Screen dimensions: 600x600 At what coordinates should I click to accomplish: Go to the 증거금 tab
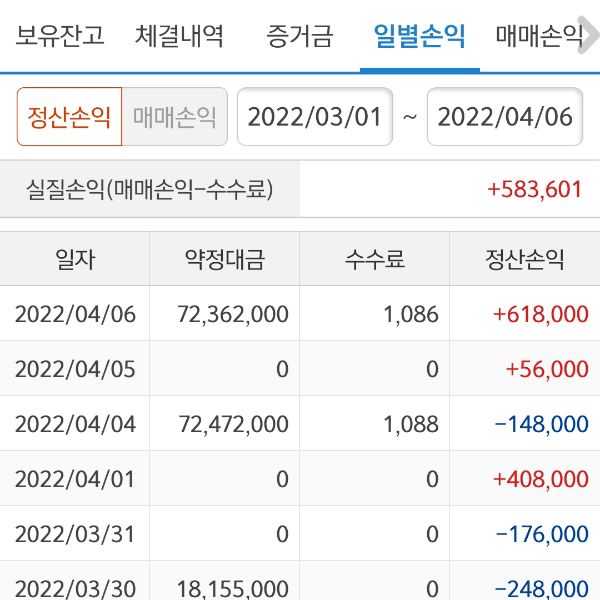299,37
